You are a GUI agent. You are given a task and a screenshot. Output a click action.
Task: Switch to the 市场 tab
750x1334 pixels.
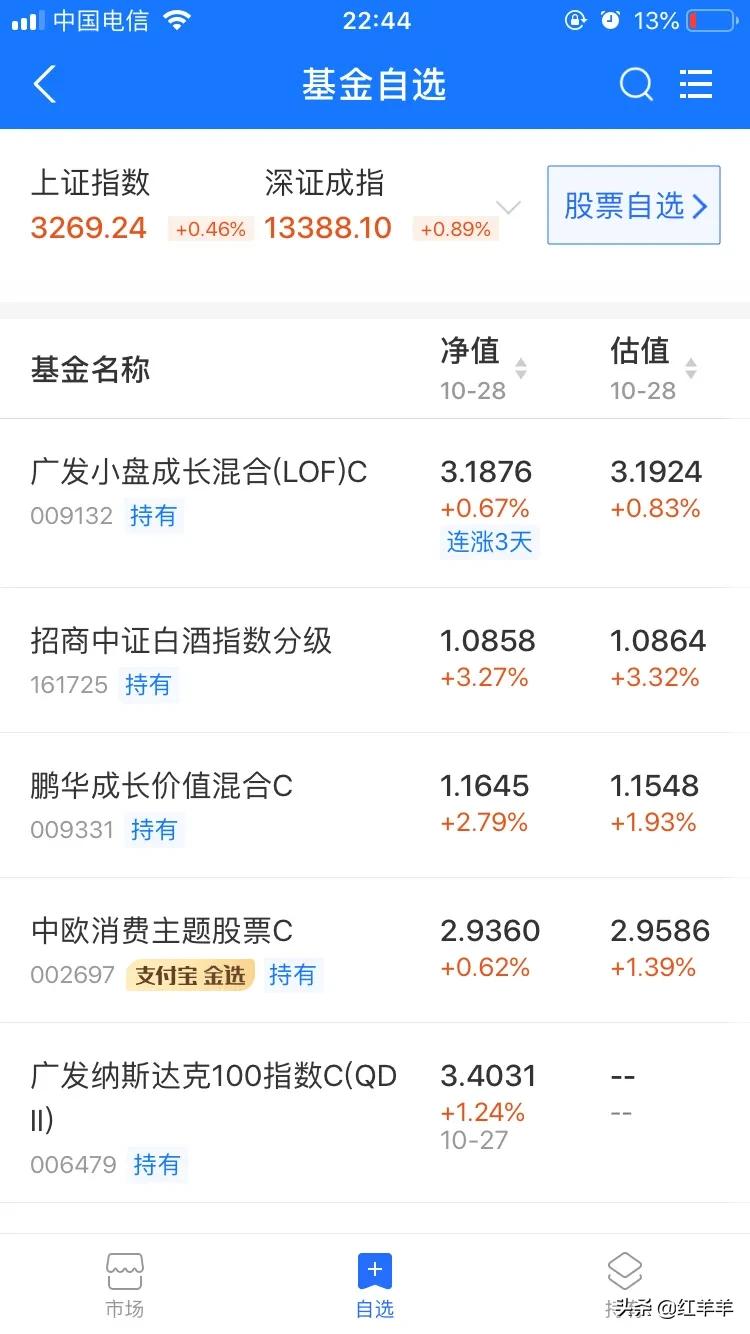pyautogui.click(x=125, y=1285)
